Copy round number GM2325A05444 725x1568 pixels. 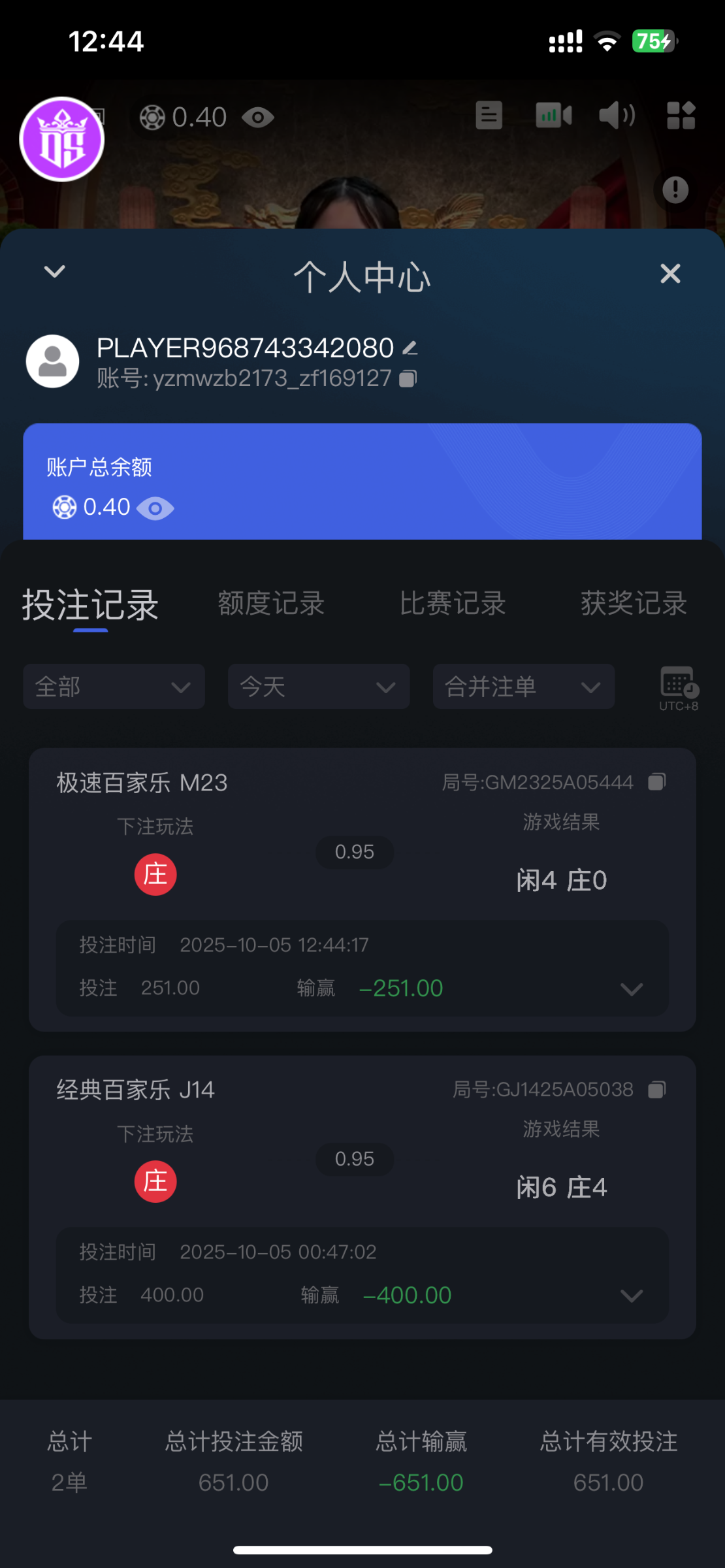pos(656,782)
